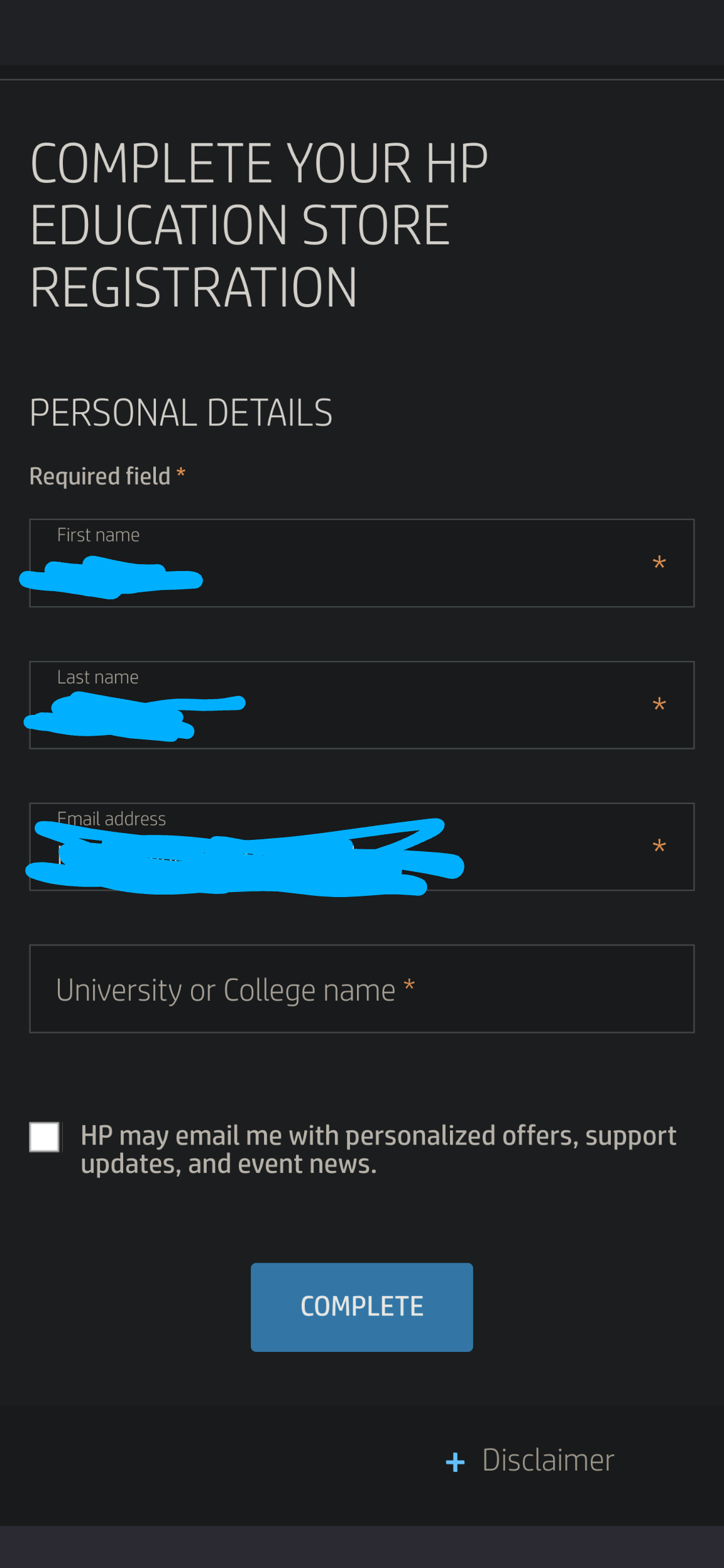Image resolution: width=724 pixels, height=1568 pixels.
Task: Expand the Disclaimer section using the plus icon
Action: (454, 1460)
